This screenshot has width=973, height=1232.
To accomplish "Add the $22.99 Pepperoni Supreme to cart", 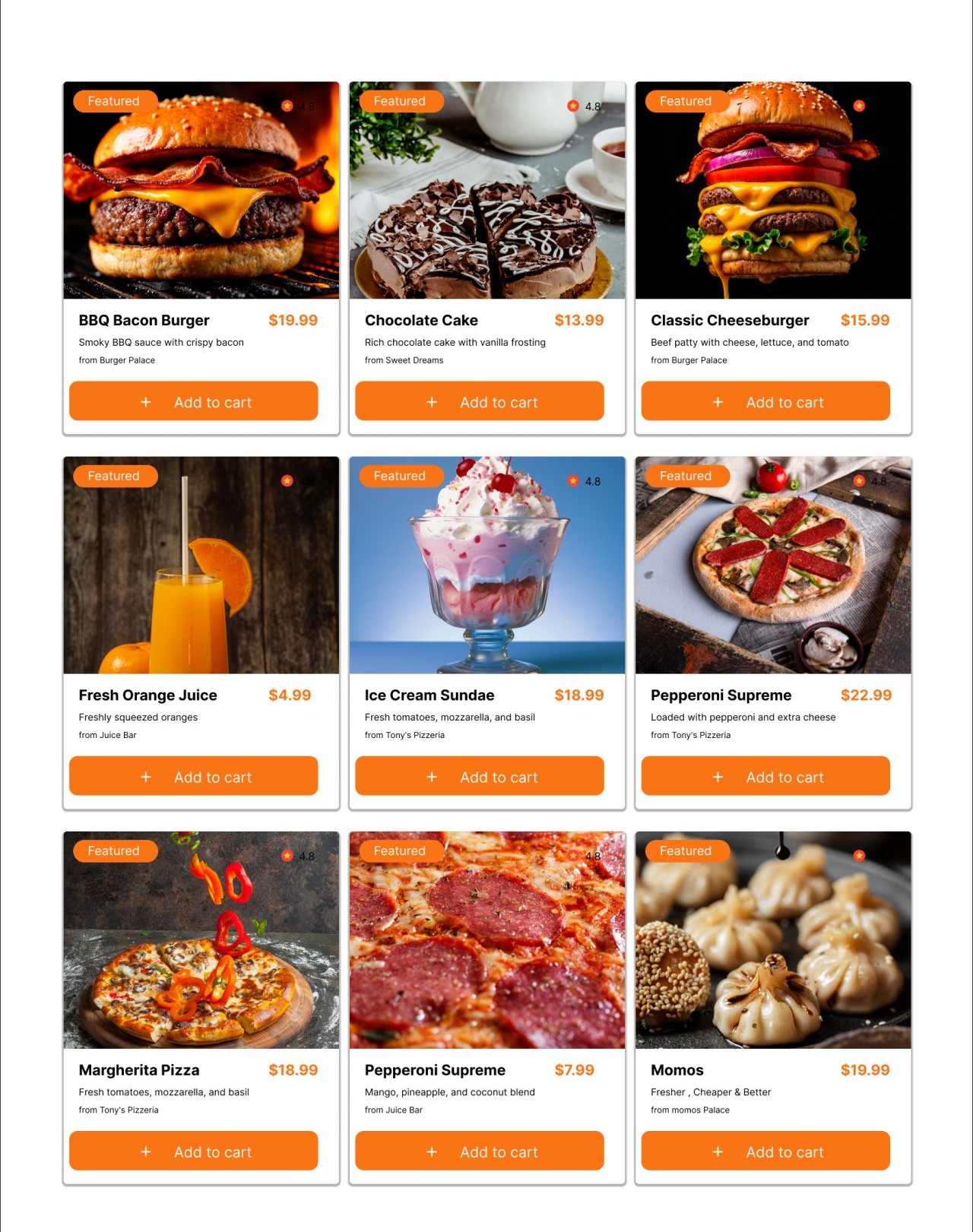I will (x=765, y=776).
